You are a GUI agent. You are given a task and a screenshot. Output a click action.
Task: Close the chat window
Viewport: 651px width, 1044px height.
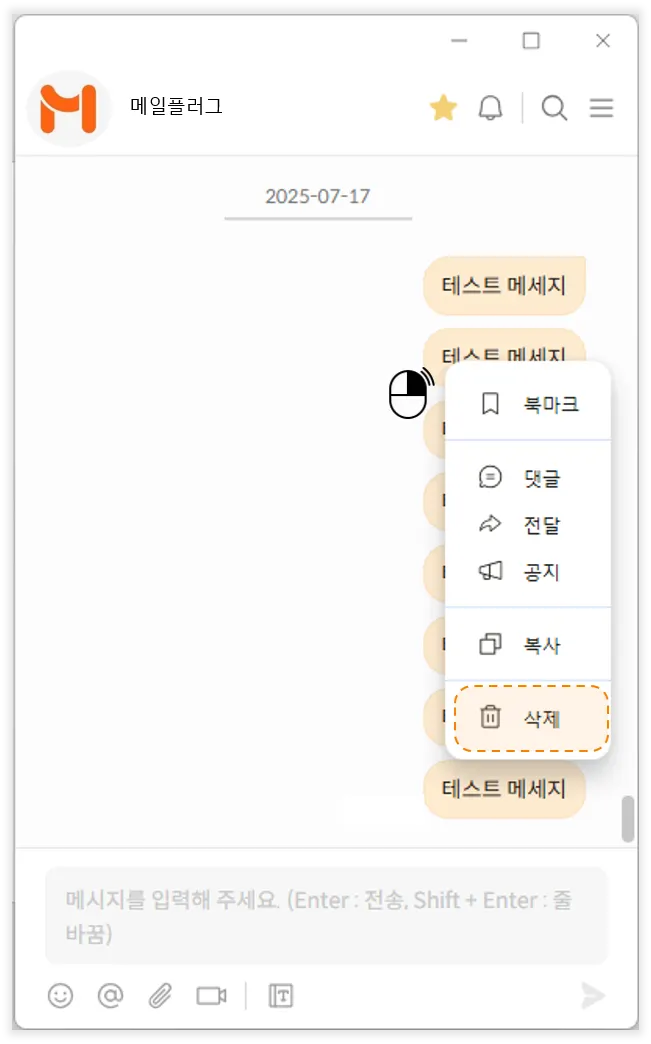tap(602, 41)
